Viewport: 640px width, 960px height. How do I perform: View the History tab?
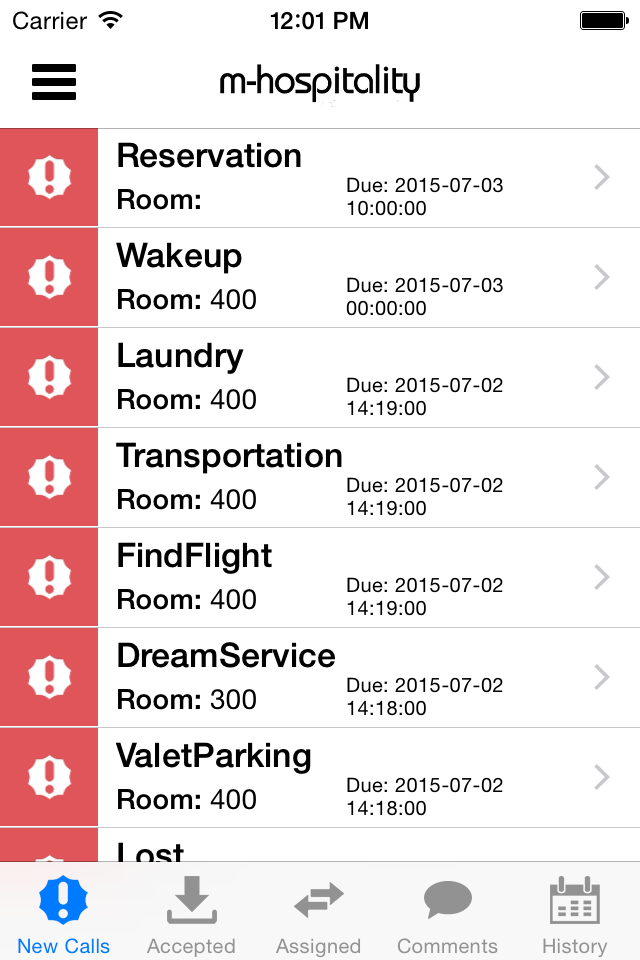tap(574, 914)
